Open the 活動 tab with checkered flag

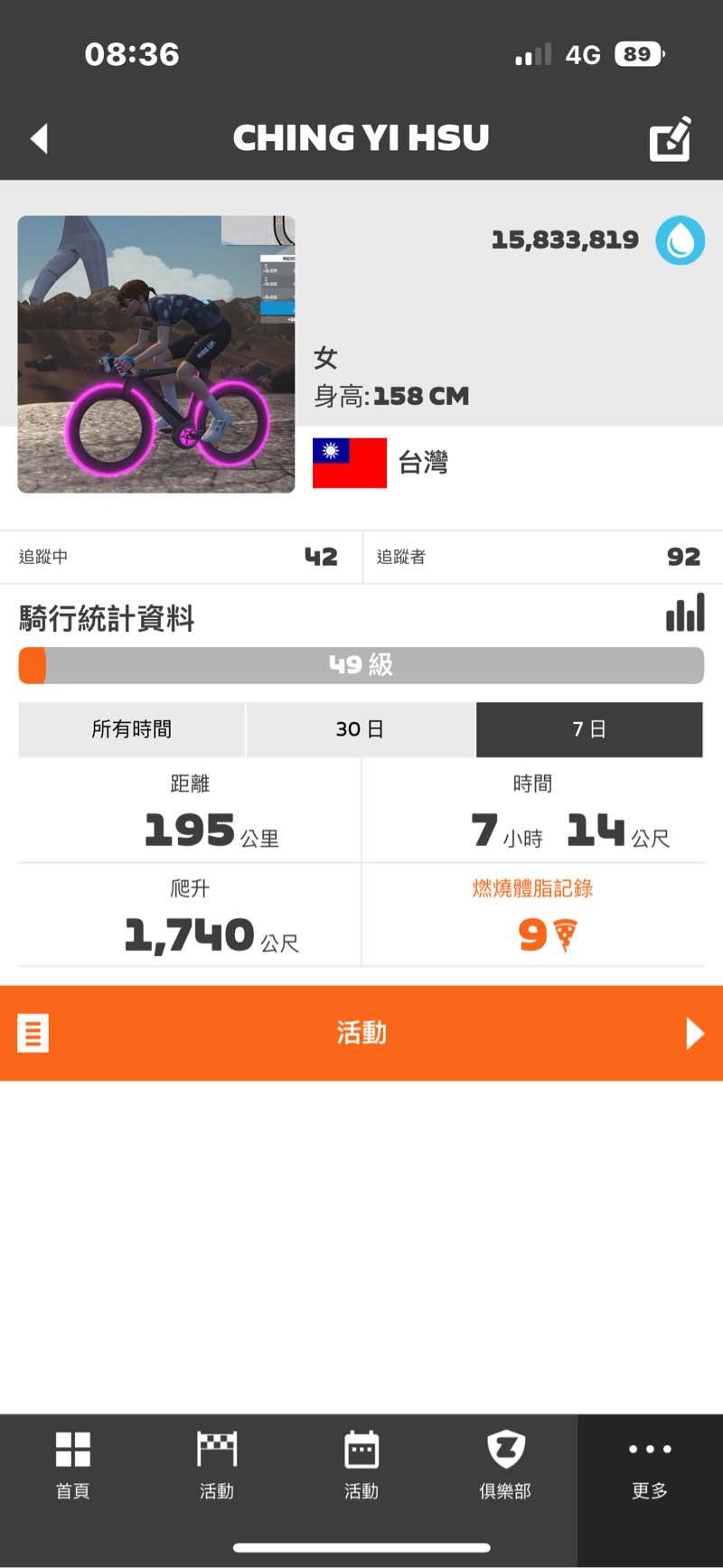tap(217, 1464)
